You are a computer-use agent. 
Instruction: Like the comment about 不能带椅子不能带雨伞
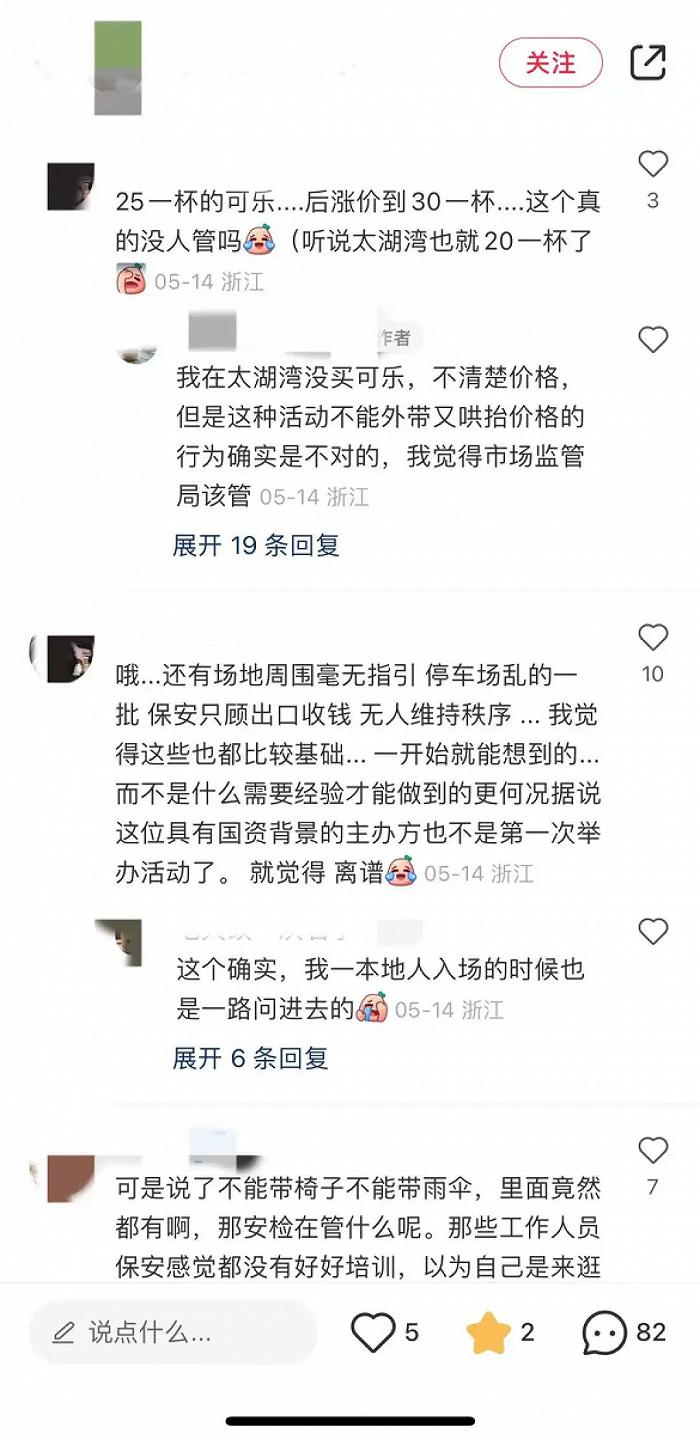pyautogui.click(x=653, y=1150)
